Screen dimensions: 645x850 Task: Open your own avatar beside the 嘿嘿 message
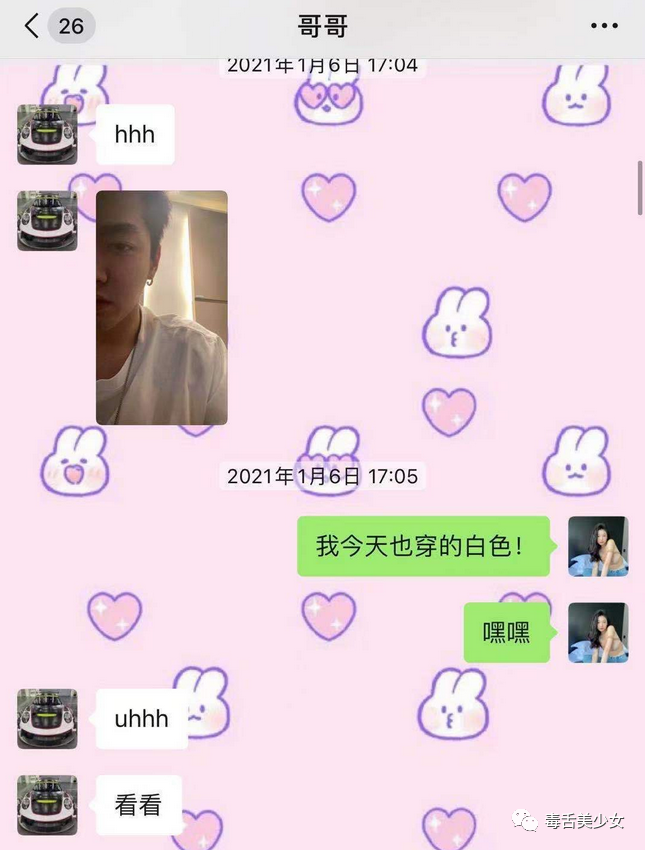(598, 632)
